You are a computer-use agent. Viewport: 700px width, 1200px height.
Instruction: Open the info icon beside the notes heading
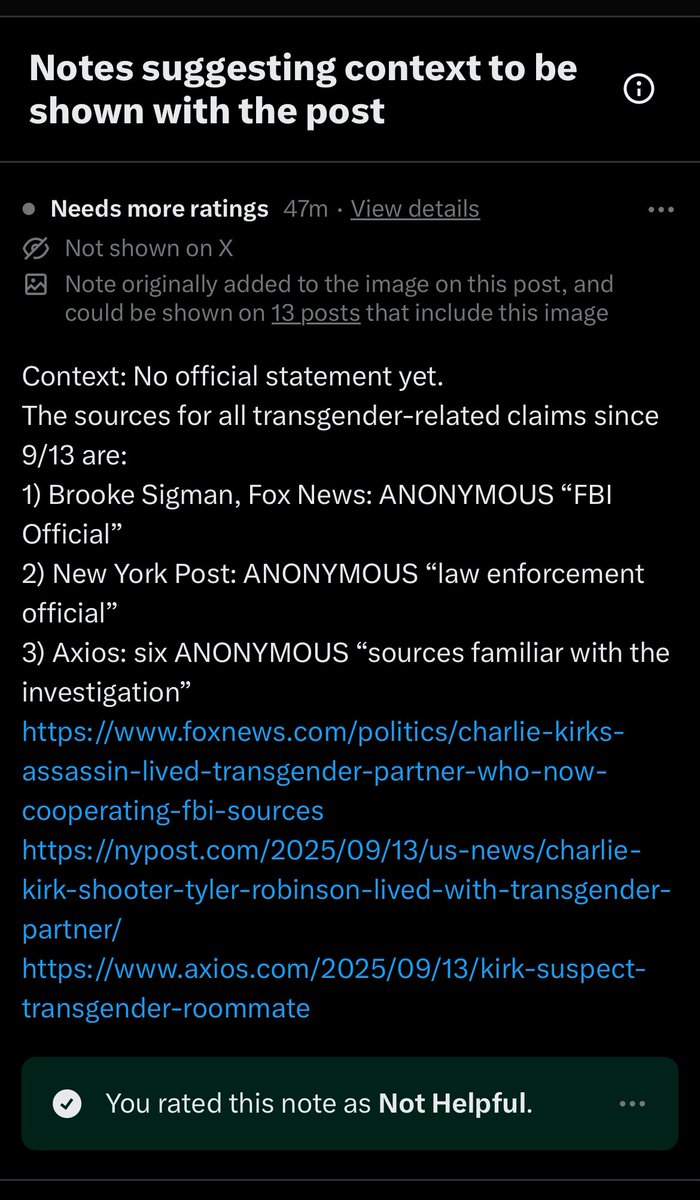(x=639, y=90)
